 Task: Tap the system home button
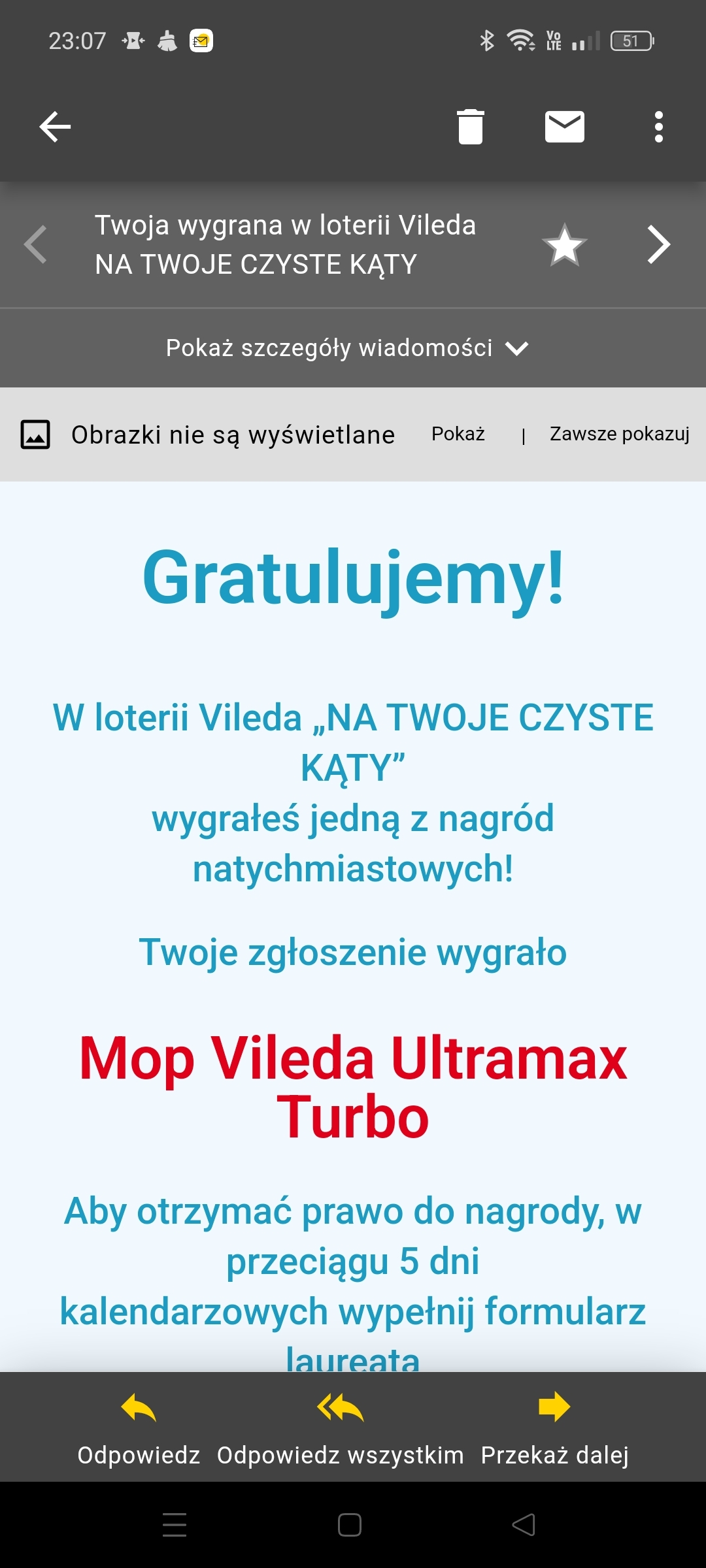point(350,1525)
